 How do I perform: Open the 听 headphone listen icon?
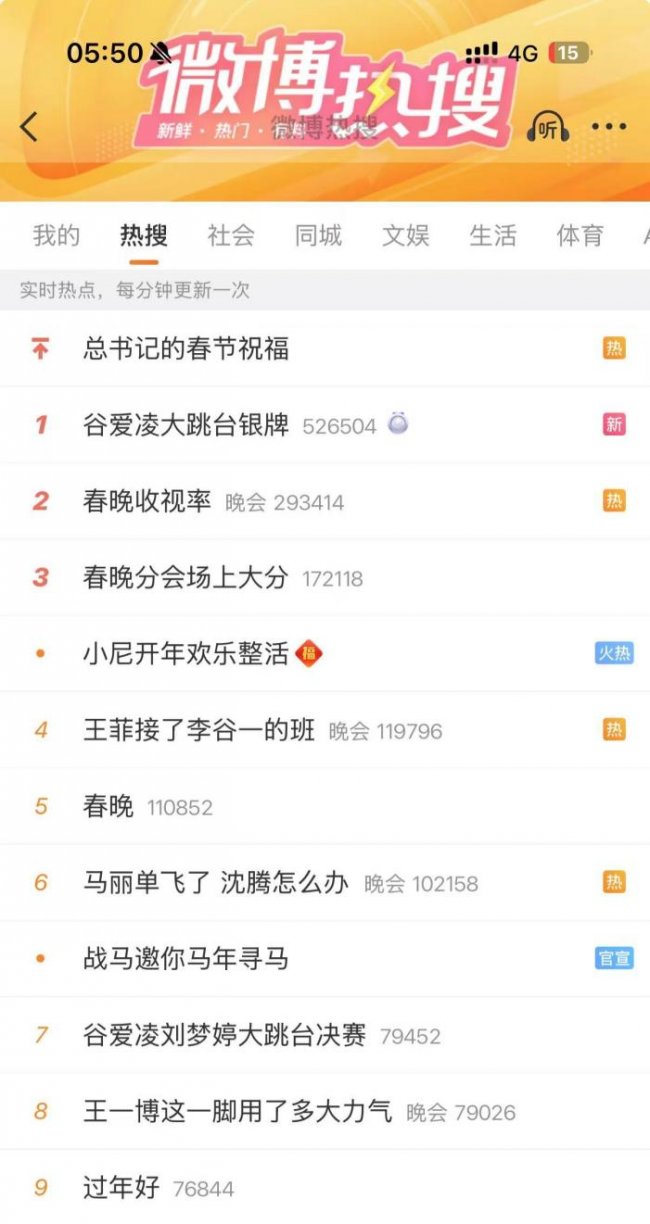548,128
